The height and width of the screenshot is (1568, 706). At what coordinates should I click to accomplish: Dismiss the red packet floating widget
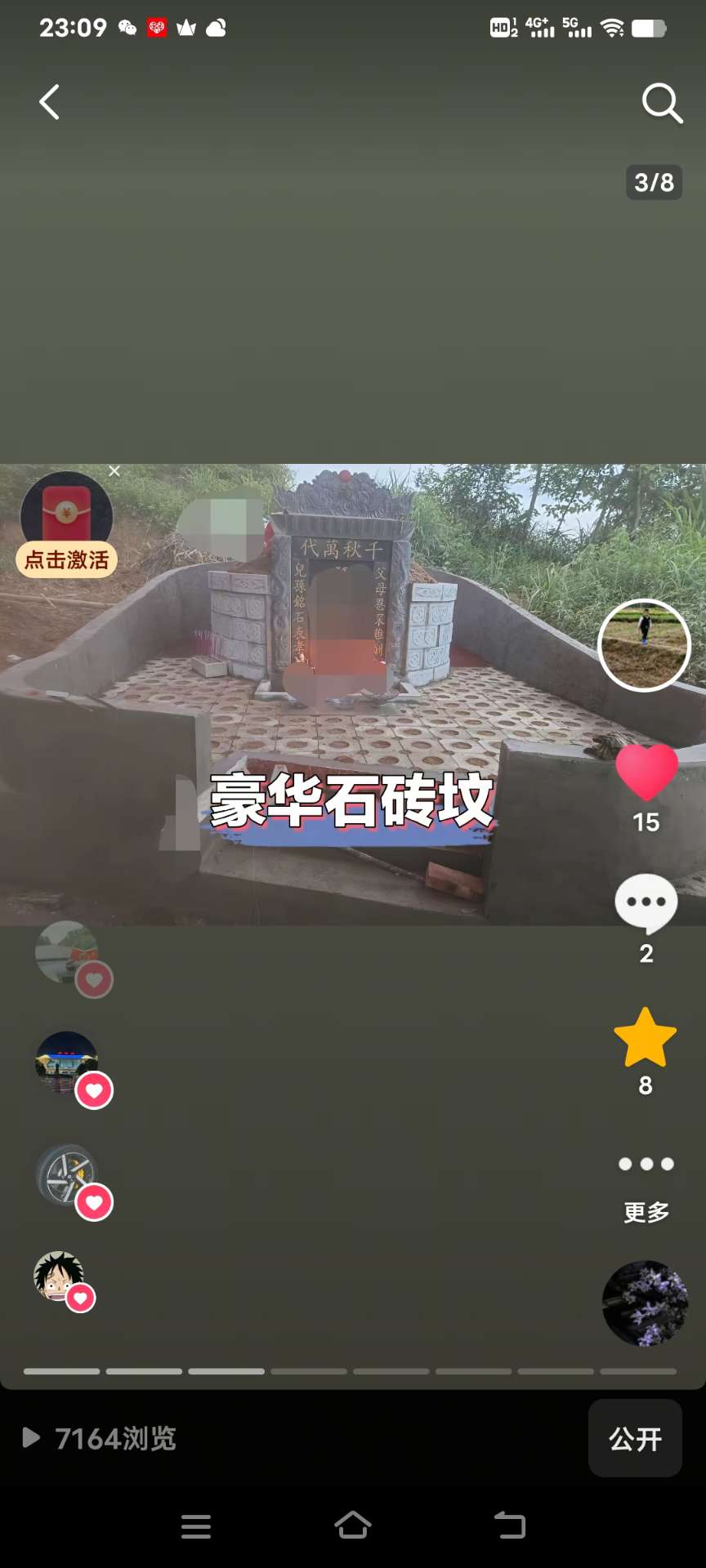point(114,471)
